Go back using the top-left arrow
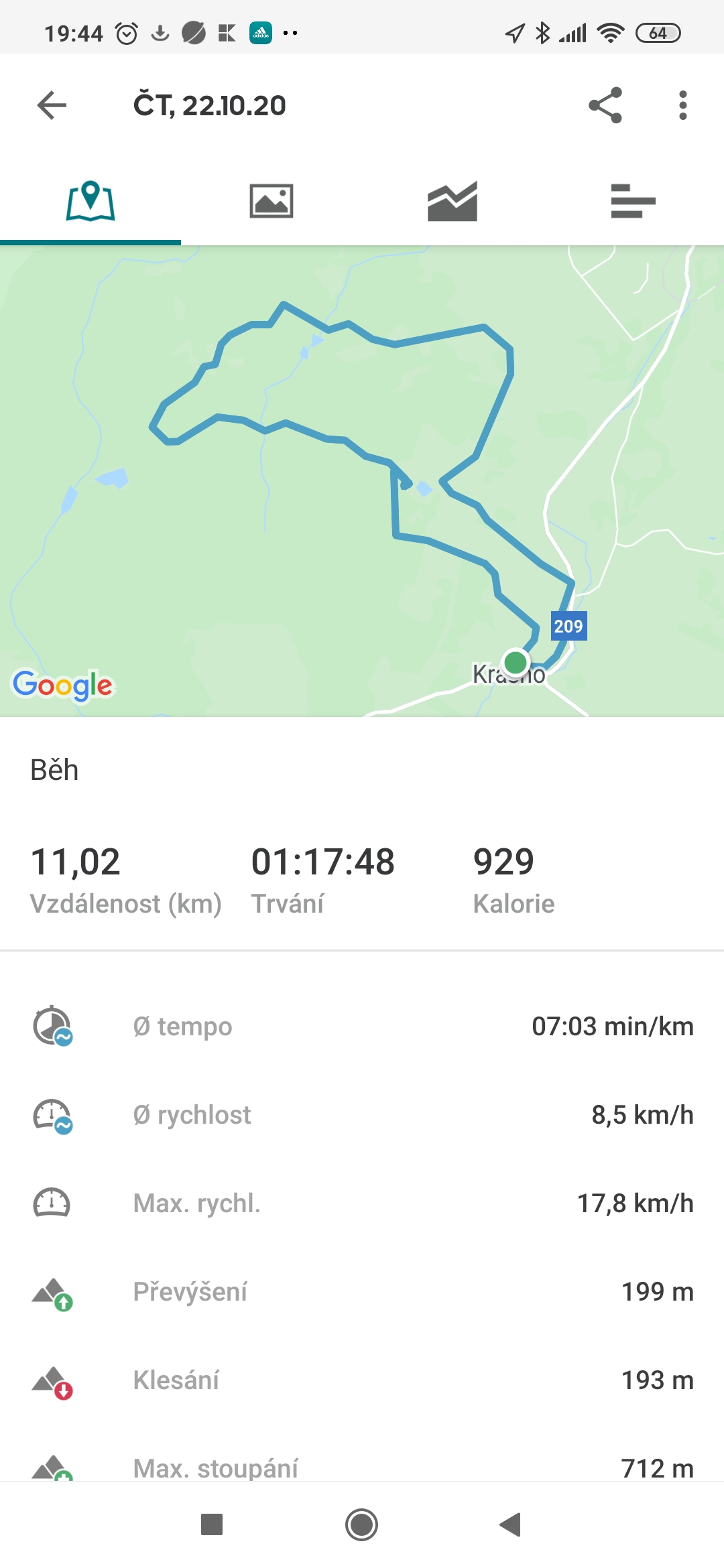Viewport: 724px width, 1568px height. [x=52, y=105]
